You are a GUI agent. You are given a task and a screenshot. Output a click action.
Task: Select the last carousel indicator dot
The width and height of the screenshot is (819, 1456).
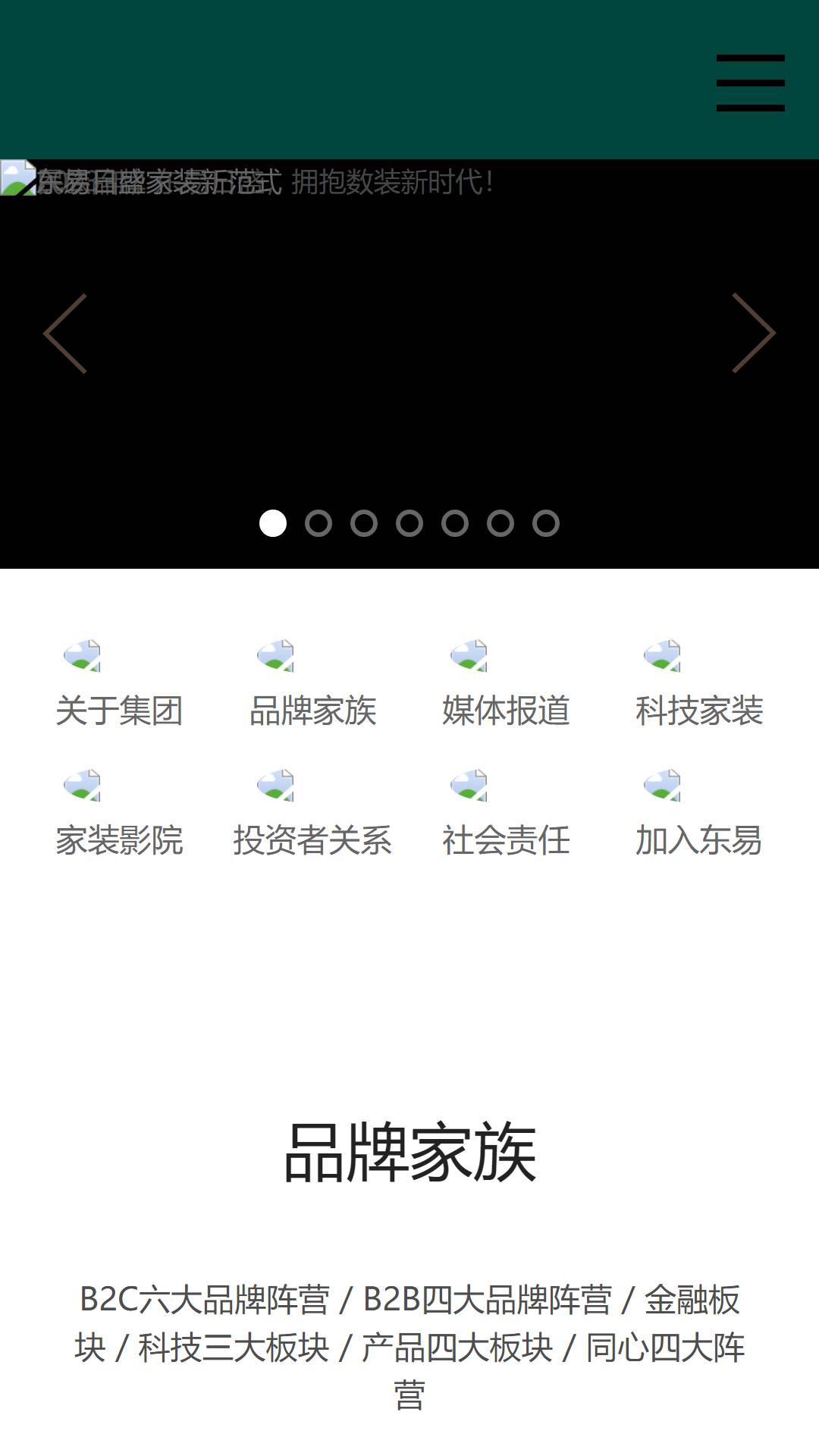coord(546,523)
